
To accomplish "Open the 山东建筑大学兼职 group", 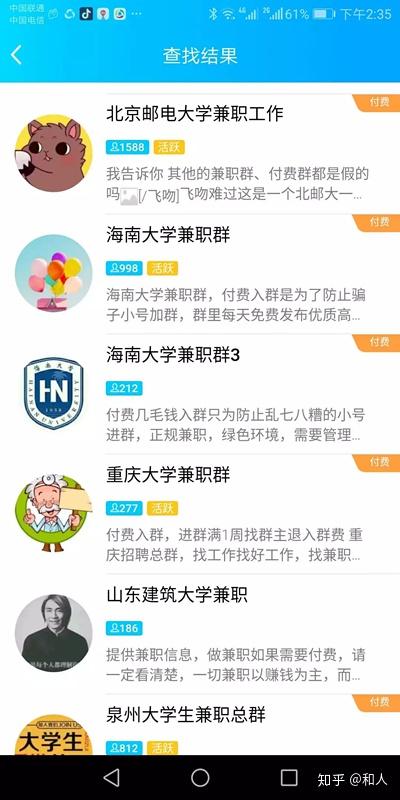I will (x=200, y=634).
